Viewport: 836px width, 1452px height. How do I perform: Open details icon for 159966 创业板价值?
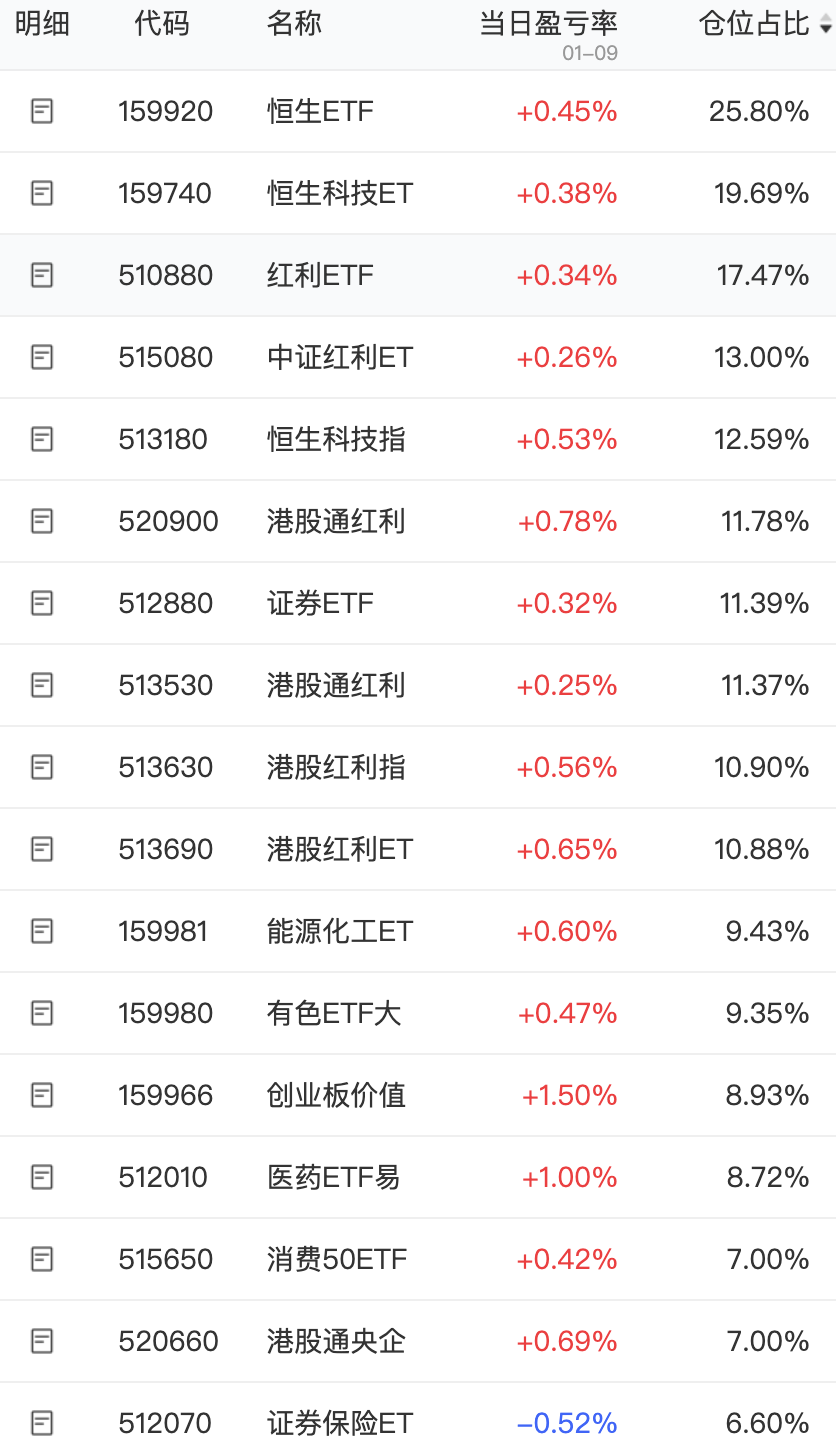click(42, 1095)
